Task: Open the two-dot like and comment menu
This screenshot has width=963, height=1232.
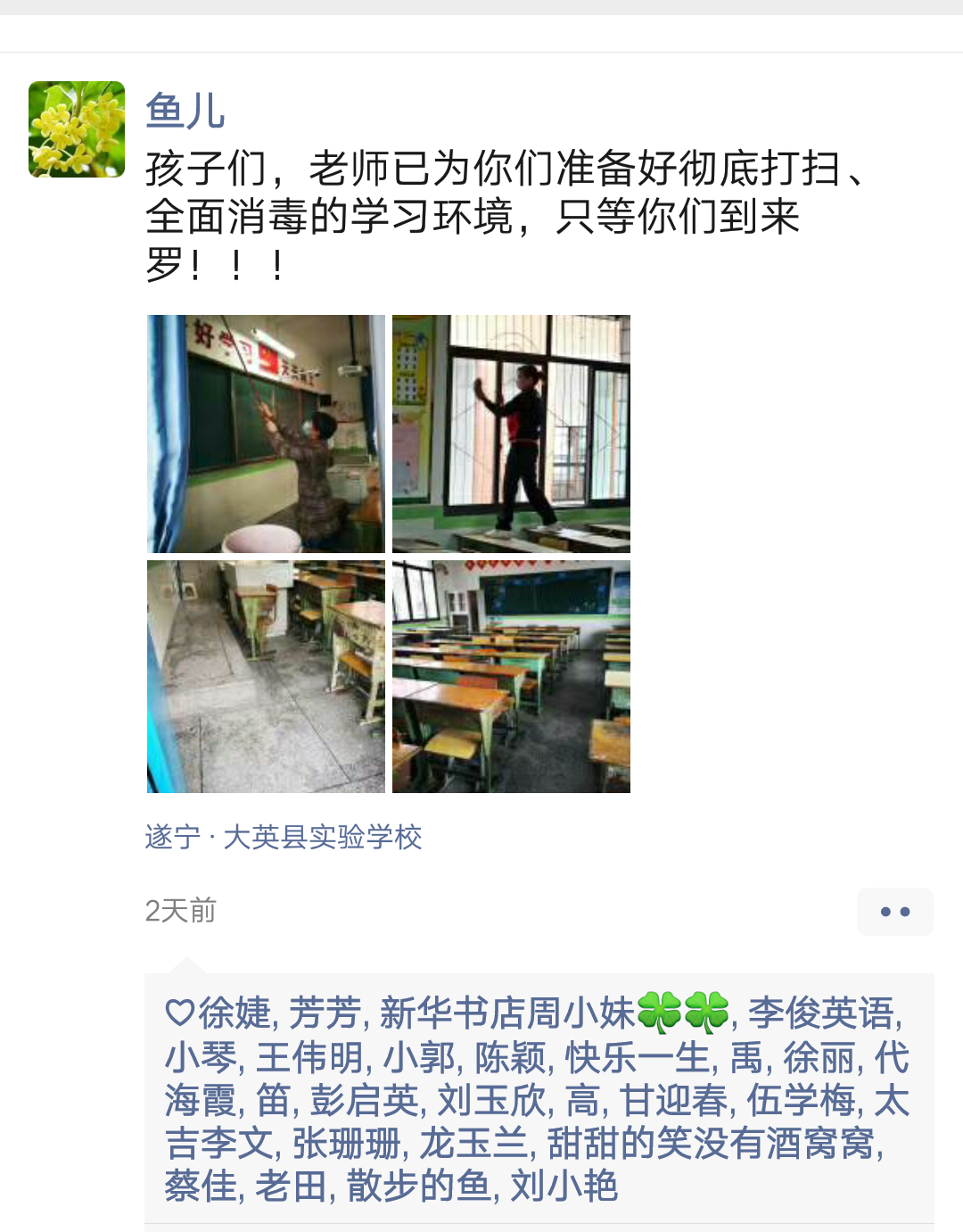Action: pos(894,912)
